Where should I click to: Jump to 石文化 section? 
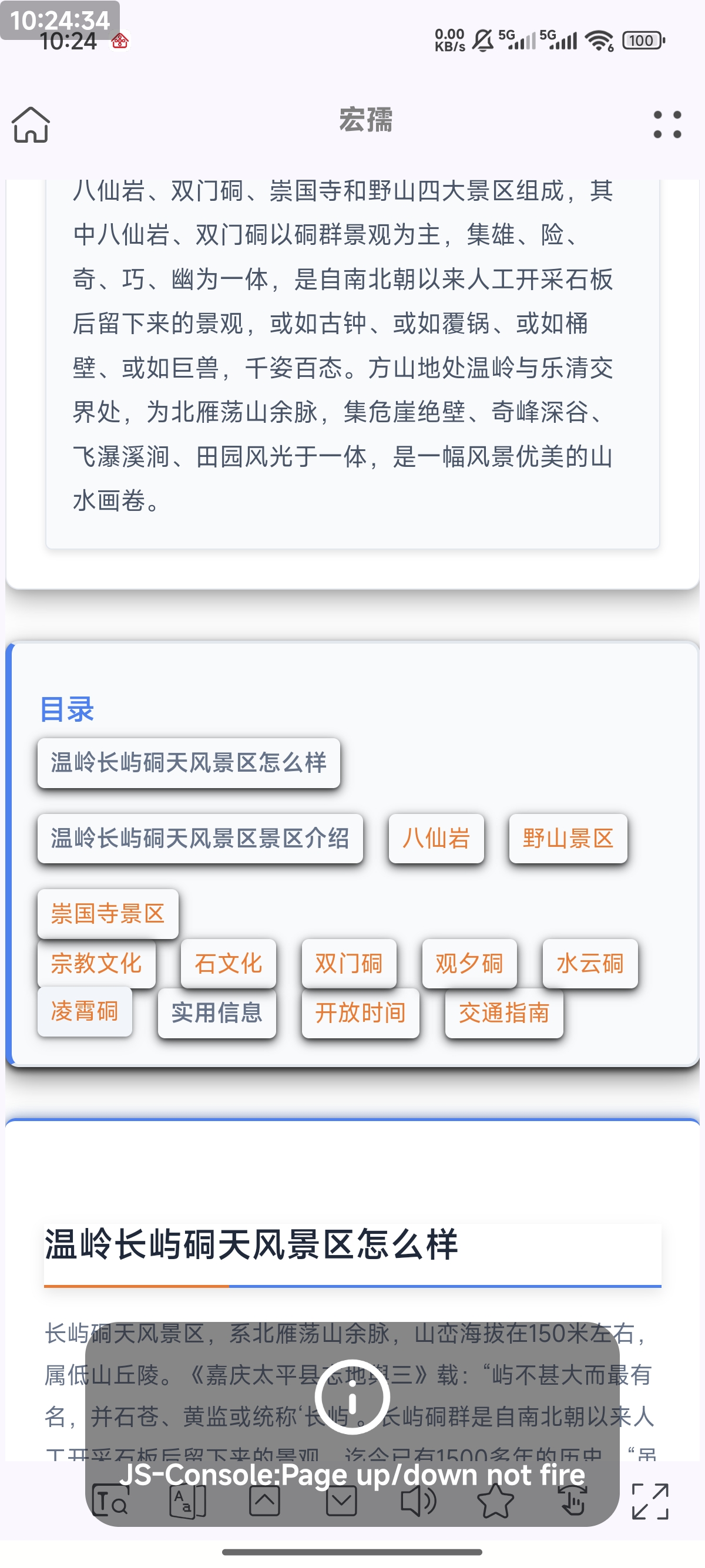click(229, 964)
